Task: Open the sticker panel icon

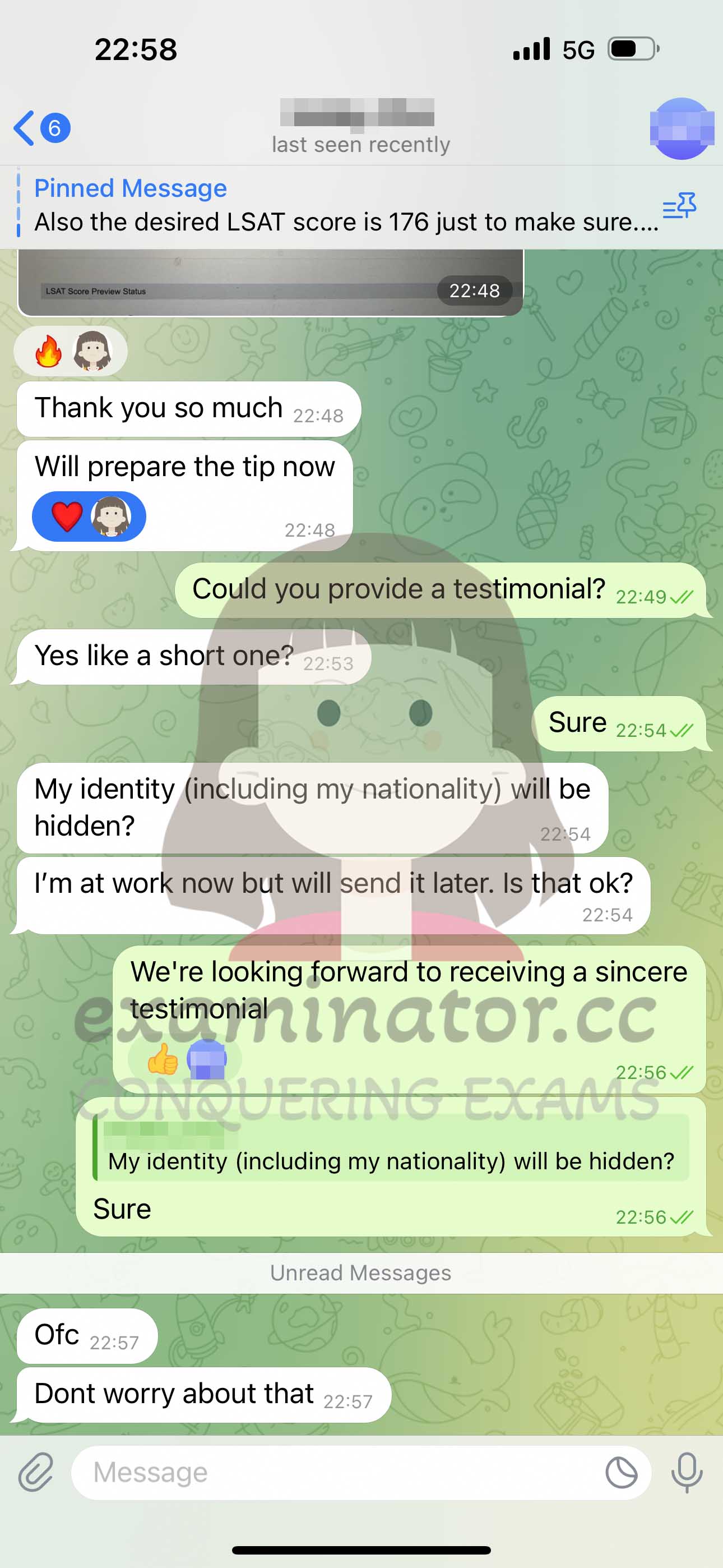Action: (622, 1473)
